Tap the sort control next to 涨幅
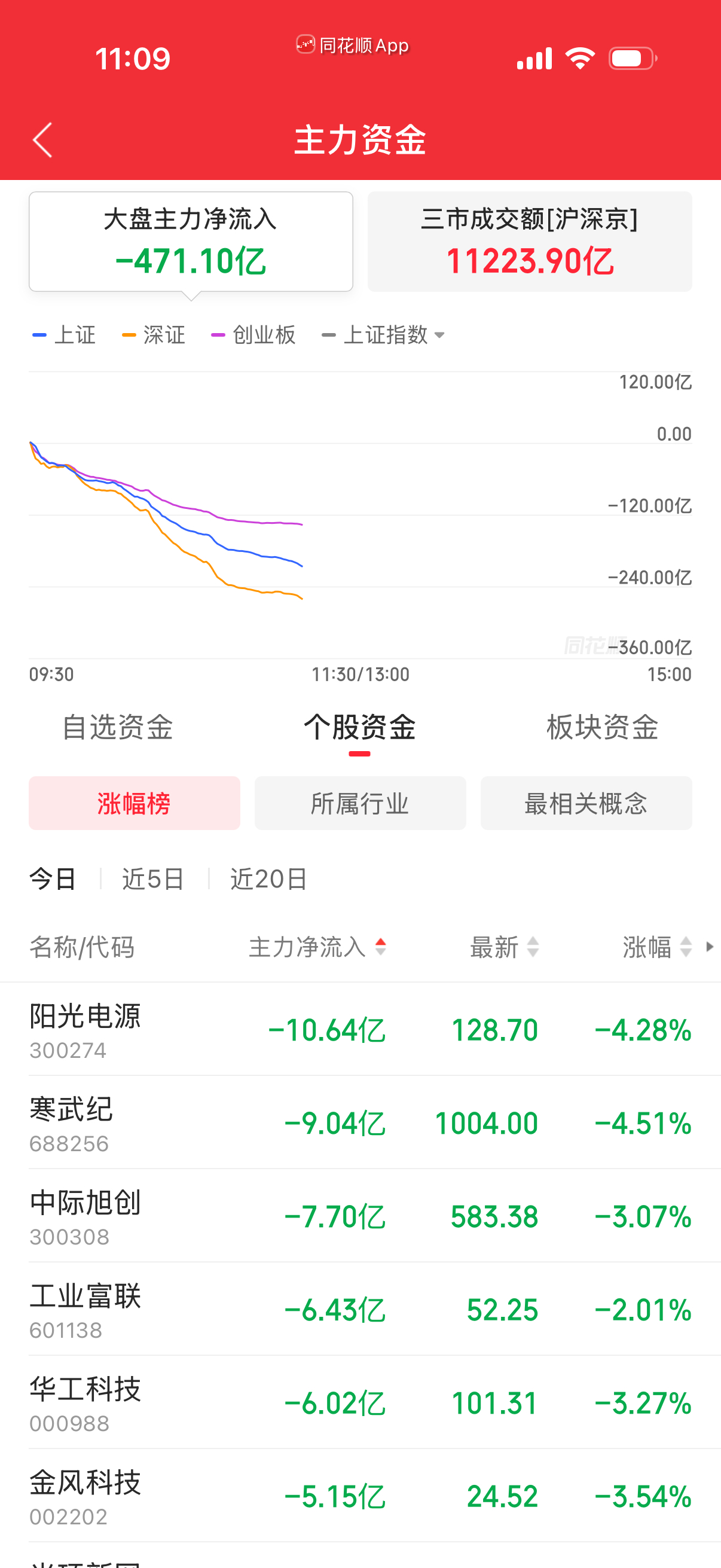 click(x=685, y=947)
